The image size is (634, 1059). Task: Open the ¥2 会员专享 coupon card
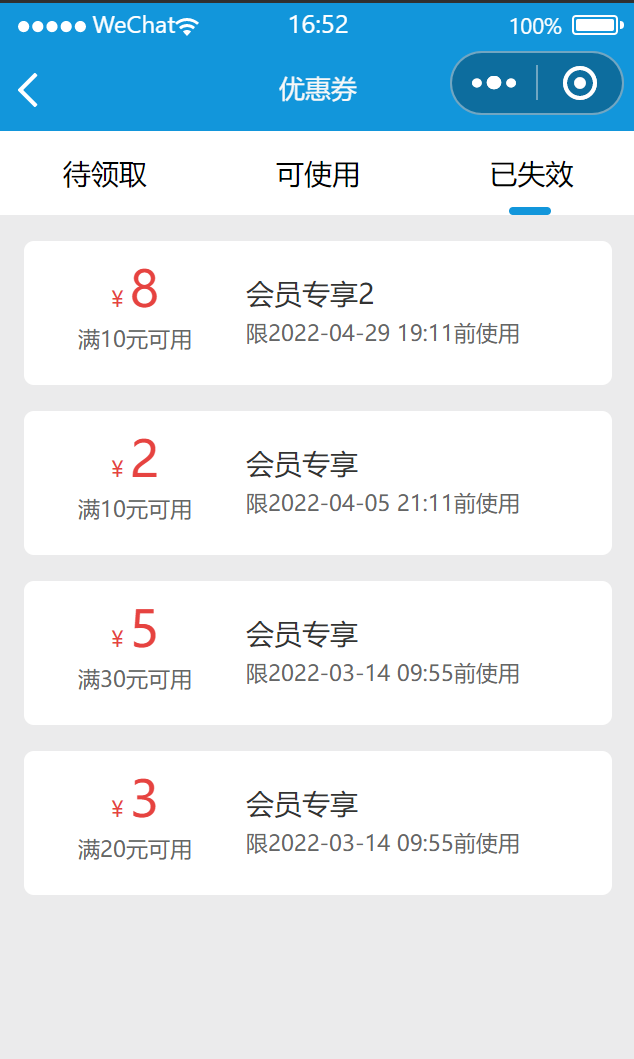[317, 483]
